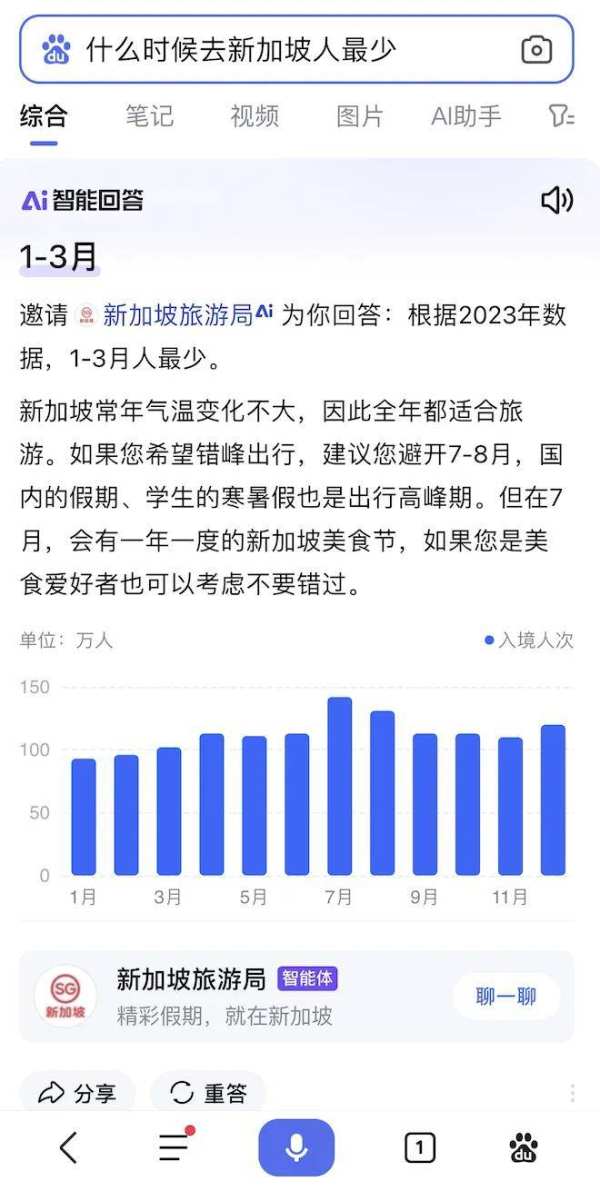Open the bottom bar menu icon

pos(175,1146)
